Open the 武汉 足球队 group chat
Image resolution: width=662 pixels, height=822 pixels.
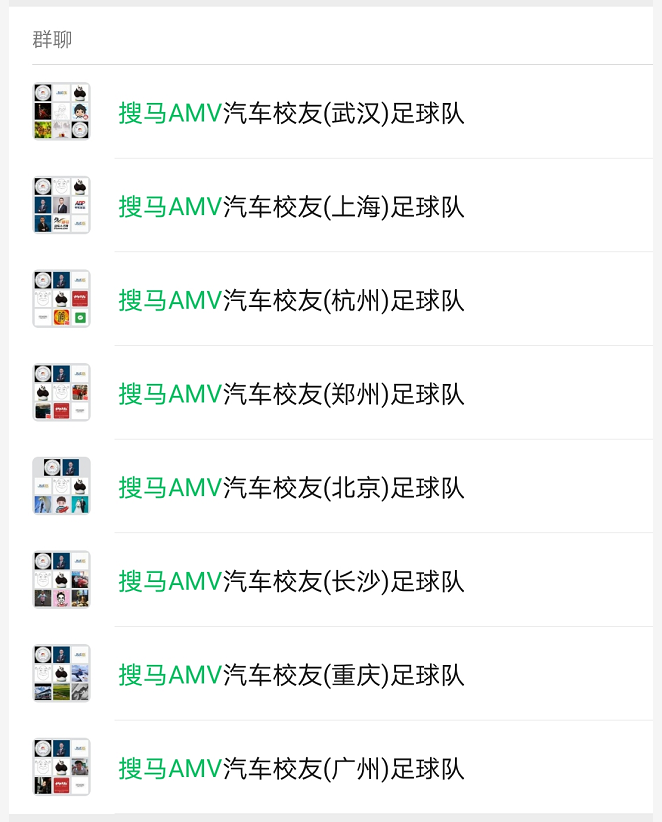click(x=291, y=113)
